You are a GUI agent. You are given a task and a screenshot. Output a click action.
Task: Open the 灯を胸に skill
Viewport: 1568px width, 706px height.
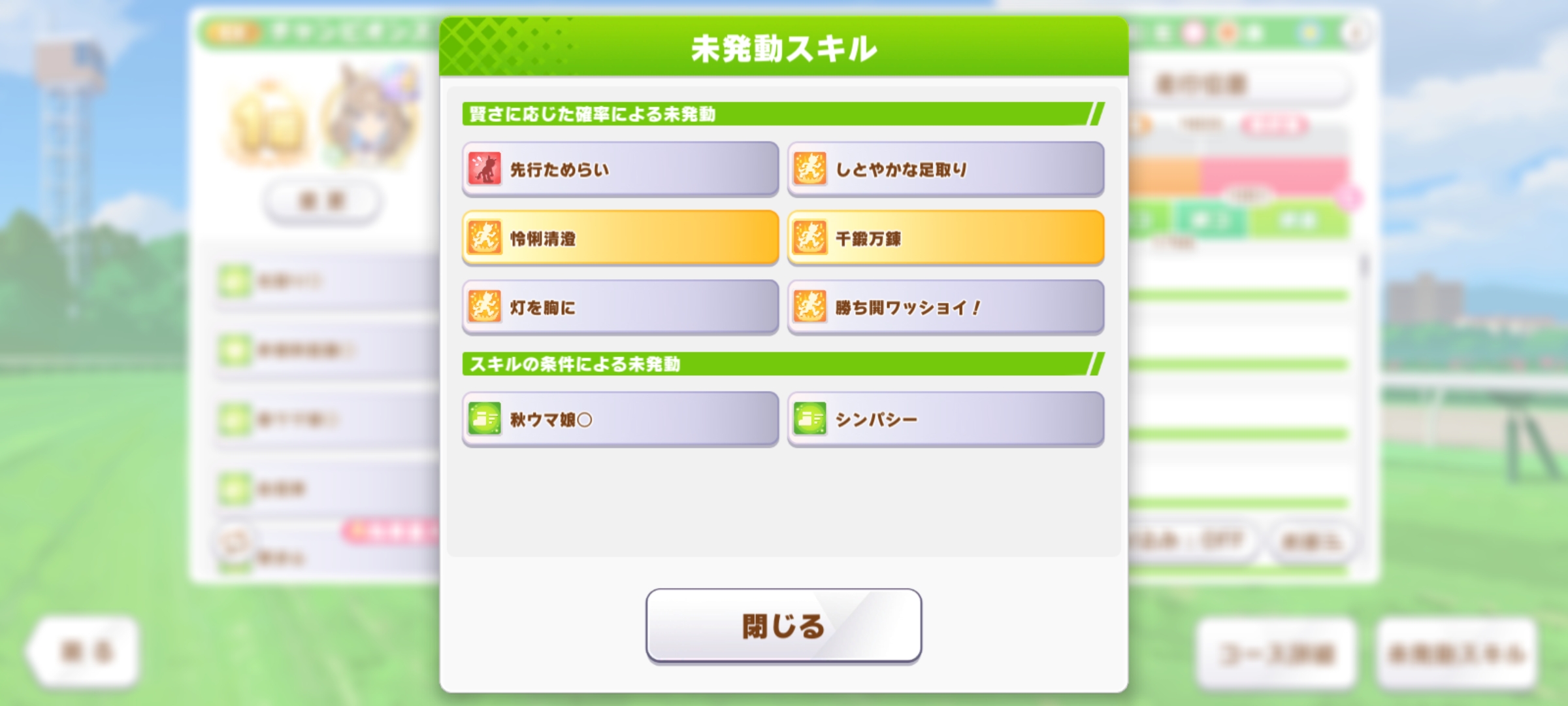click(620, 307)
